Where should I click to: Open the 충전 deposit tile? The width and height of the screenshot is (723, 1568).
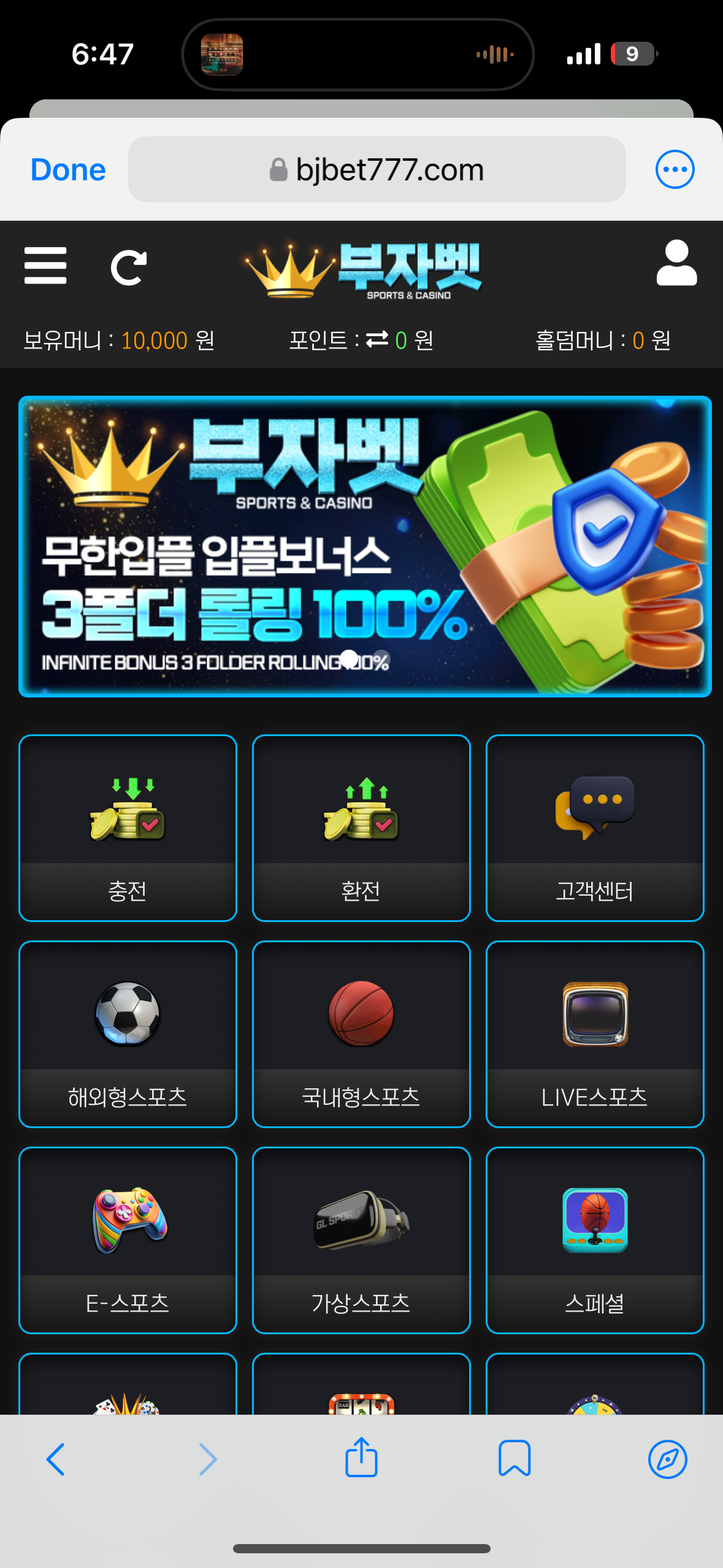[x=128, y=828]
